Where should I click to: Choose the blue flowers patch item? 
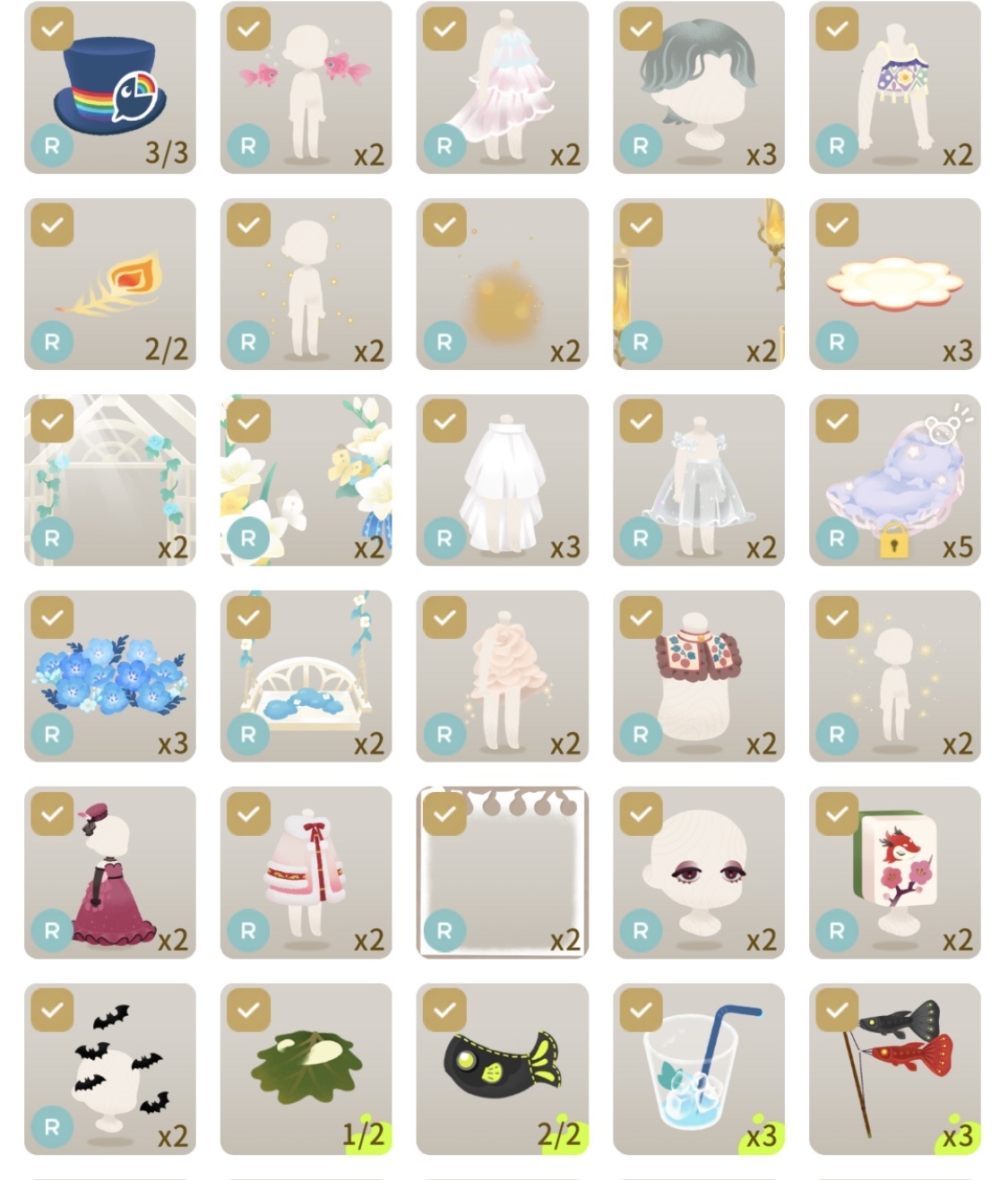(109, 676)
